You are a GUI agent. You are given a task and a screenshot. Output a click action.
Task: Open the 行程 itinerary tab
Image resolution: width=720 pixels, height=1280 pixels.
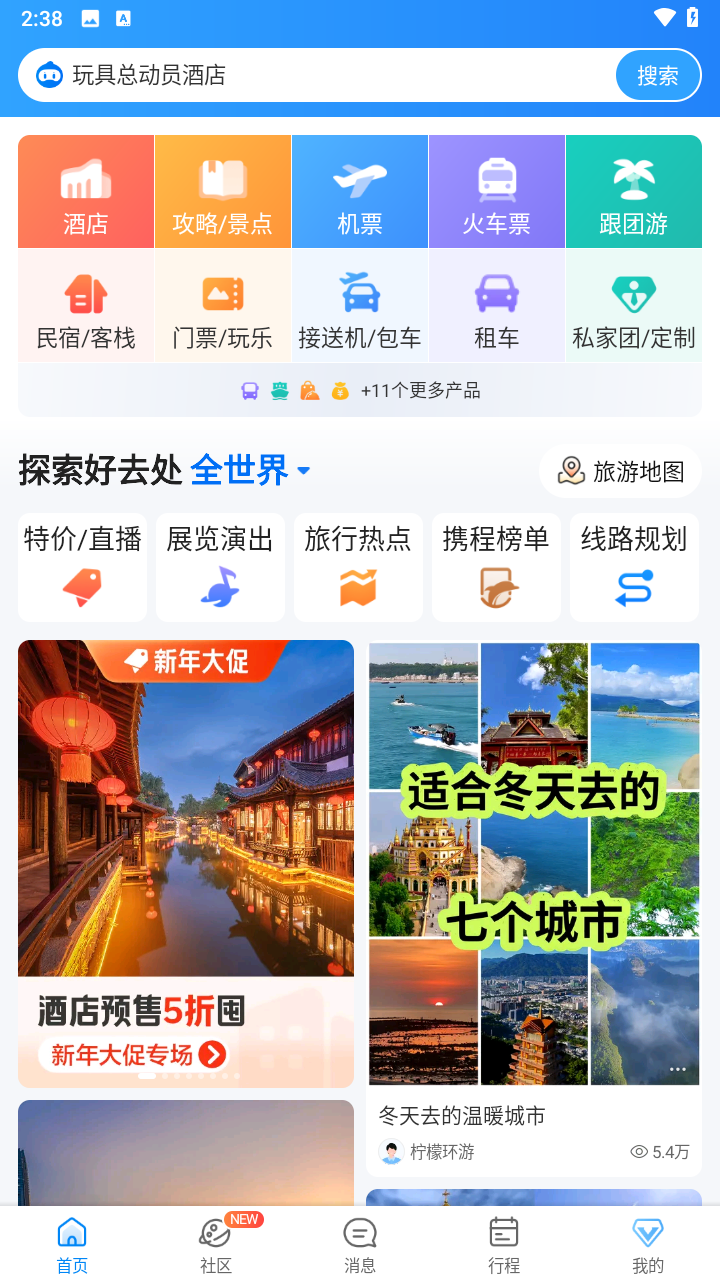pos(503,1240)
